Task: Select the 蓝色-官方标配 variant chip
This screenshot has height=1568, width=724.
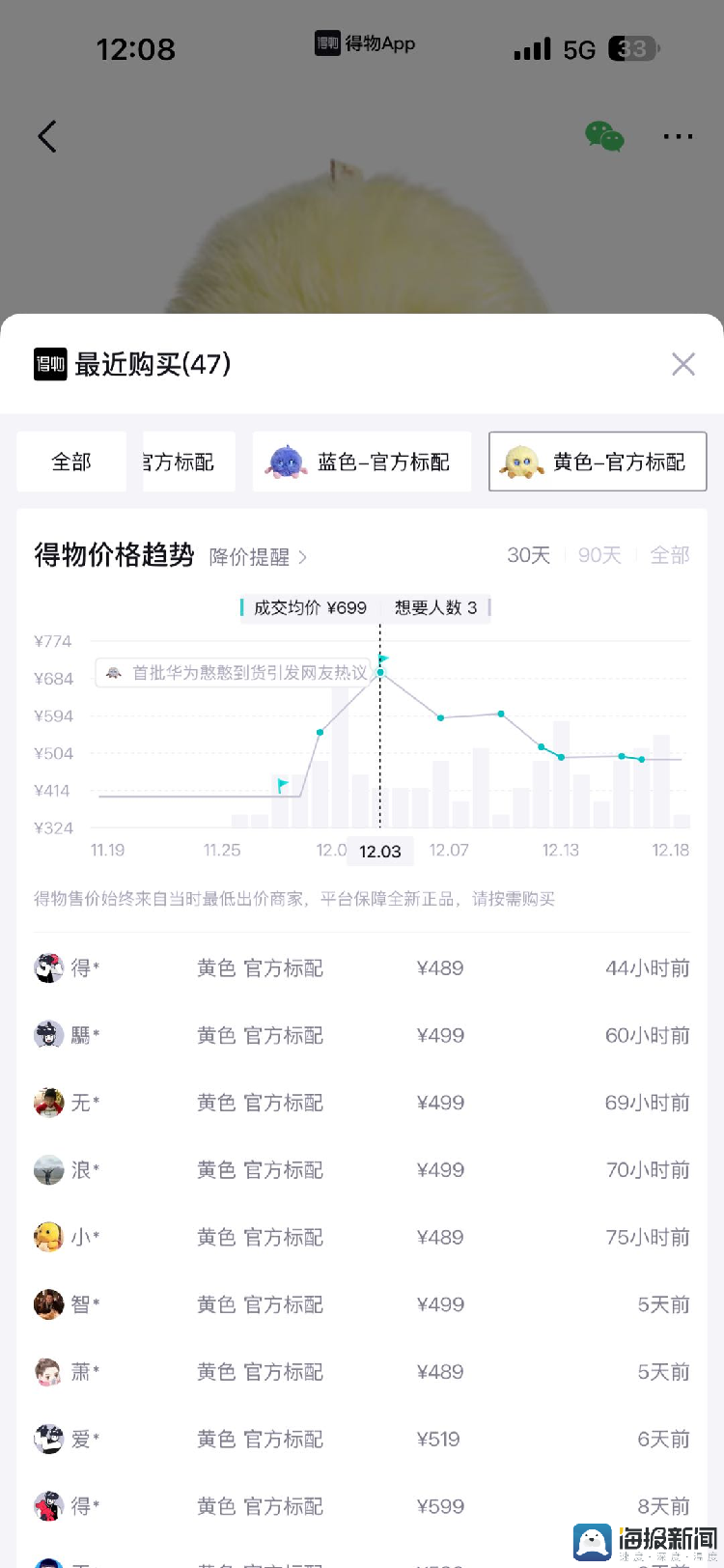Action: pyautogui.click(x=362, y=462)
